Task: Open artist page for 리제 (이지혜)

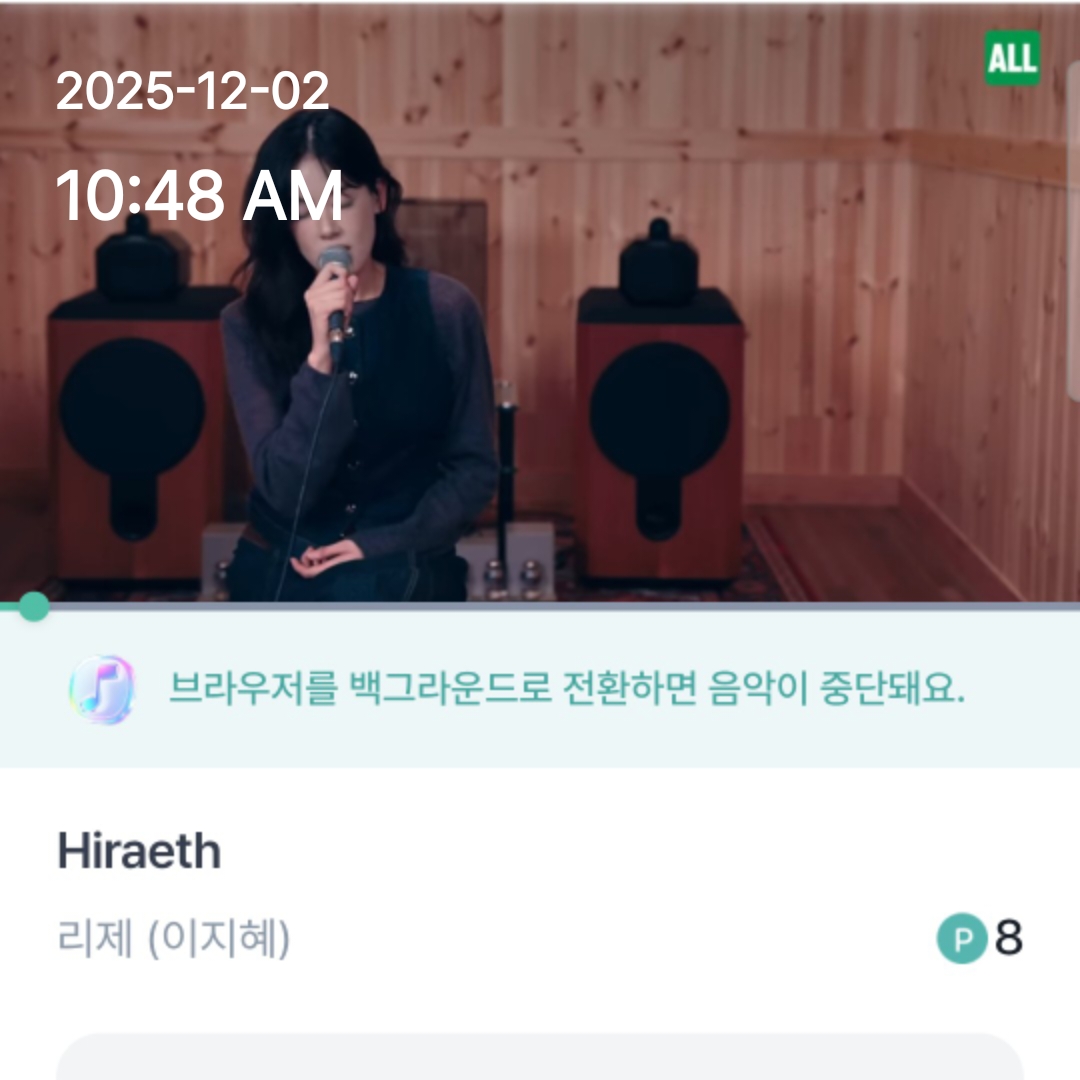Action: (174, 940)
